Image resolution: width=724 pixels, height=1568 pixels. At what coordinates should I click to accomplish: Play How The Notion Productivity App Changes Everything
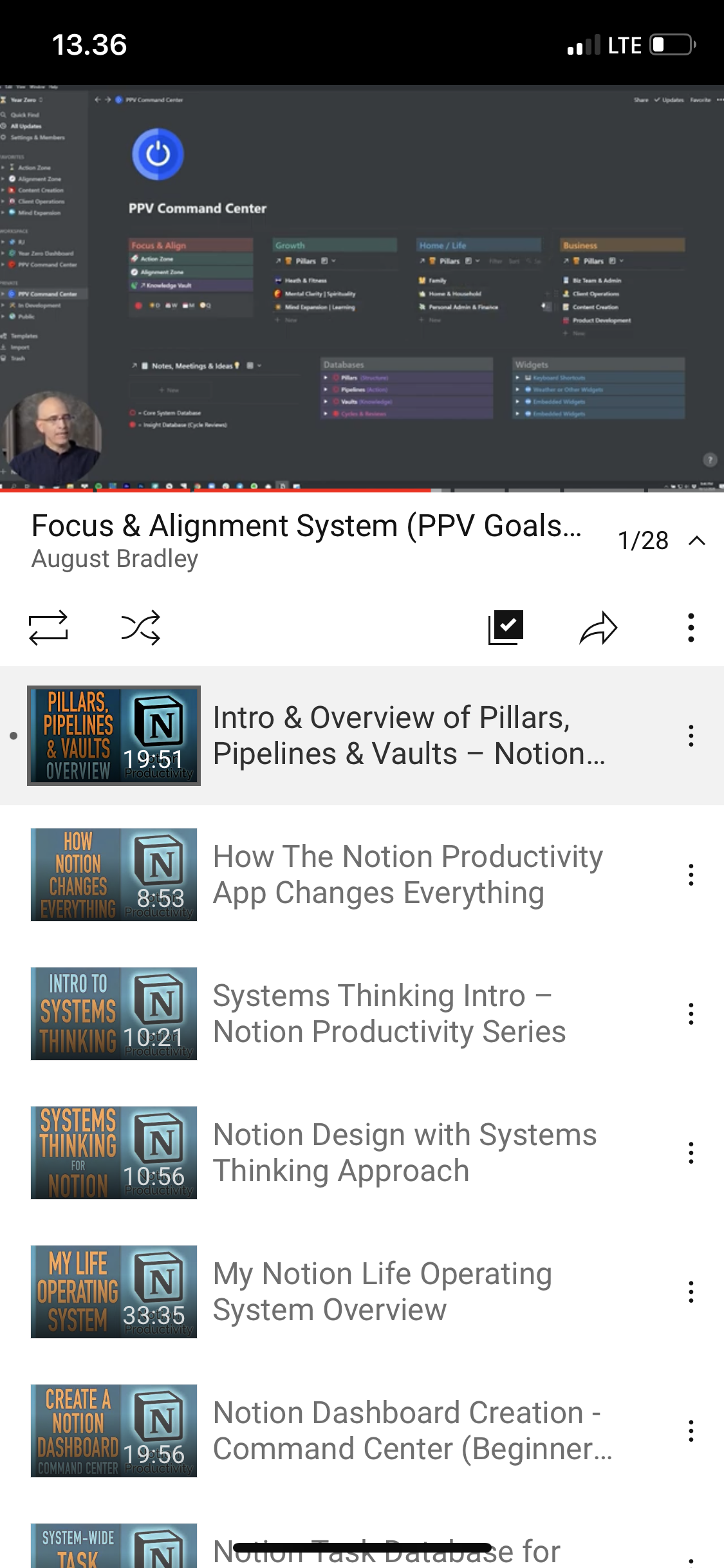click(362, 875)
